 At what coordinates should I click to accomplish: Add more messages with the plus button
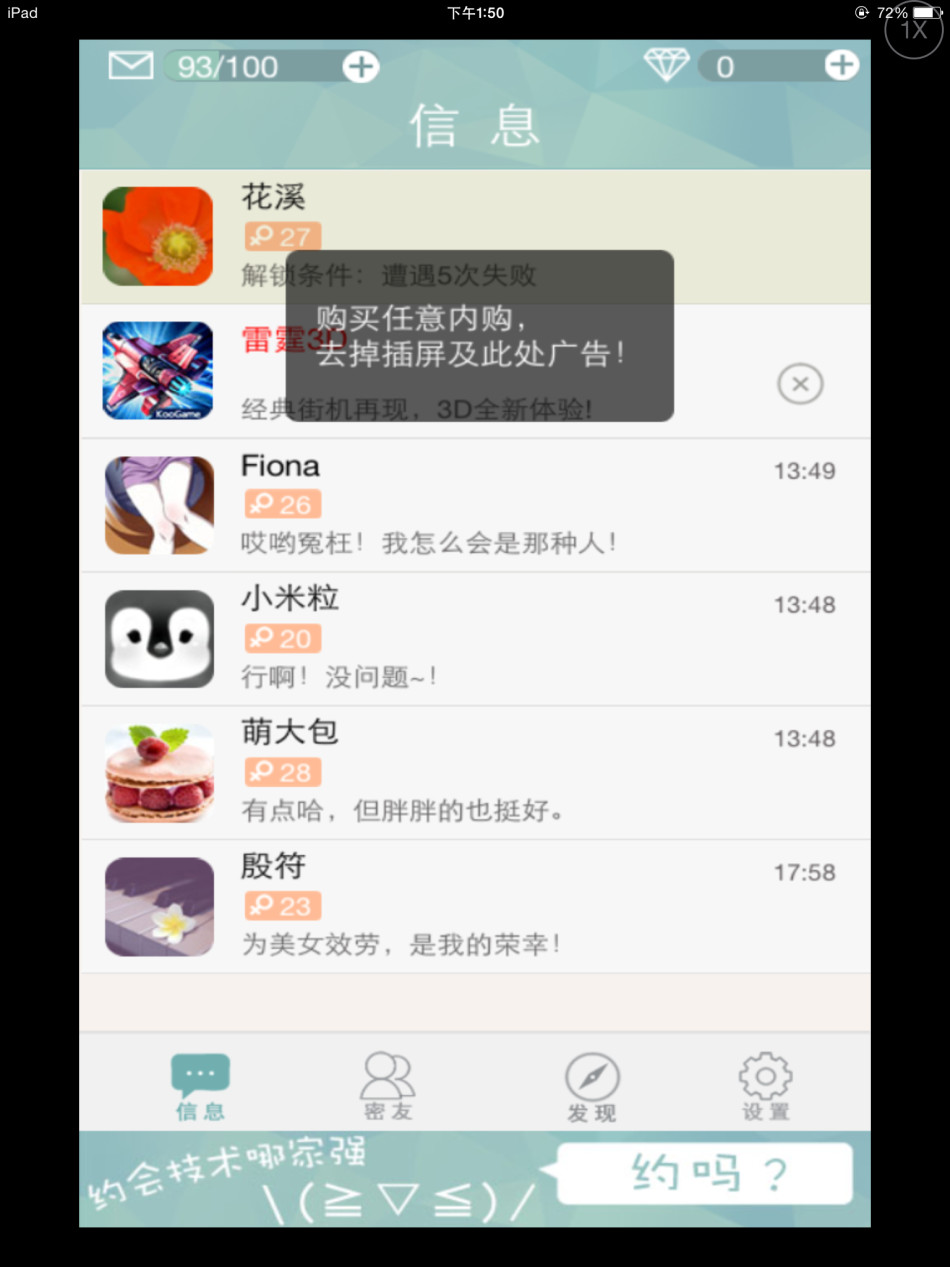(x=361, y=67)
